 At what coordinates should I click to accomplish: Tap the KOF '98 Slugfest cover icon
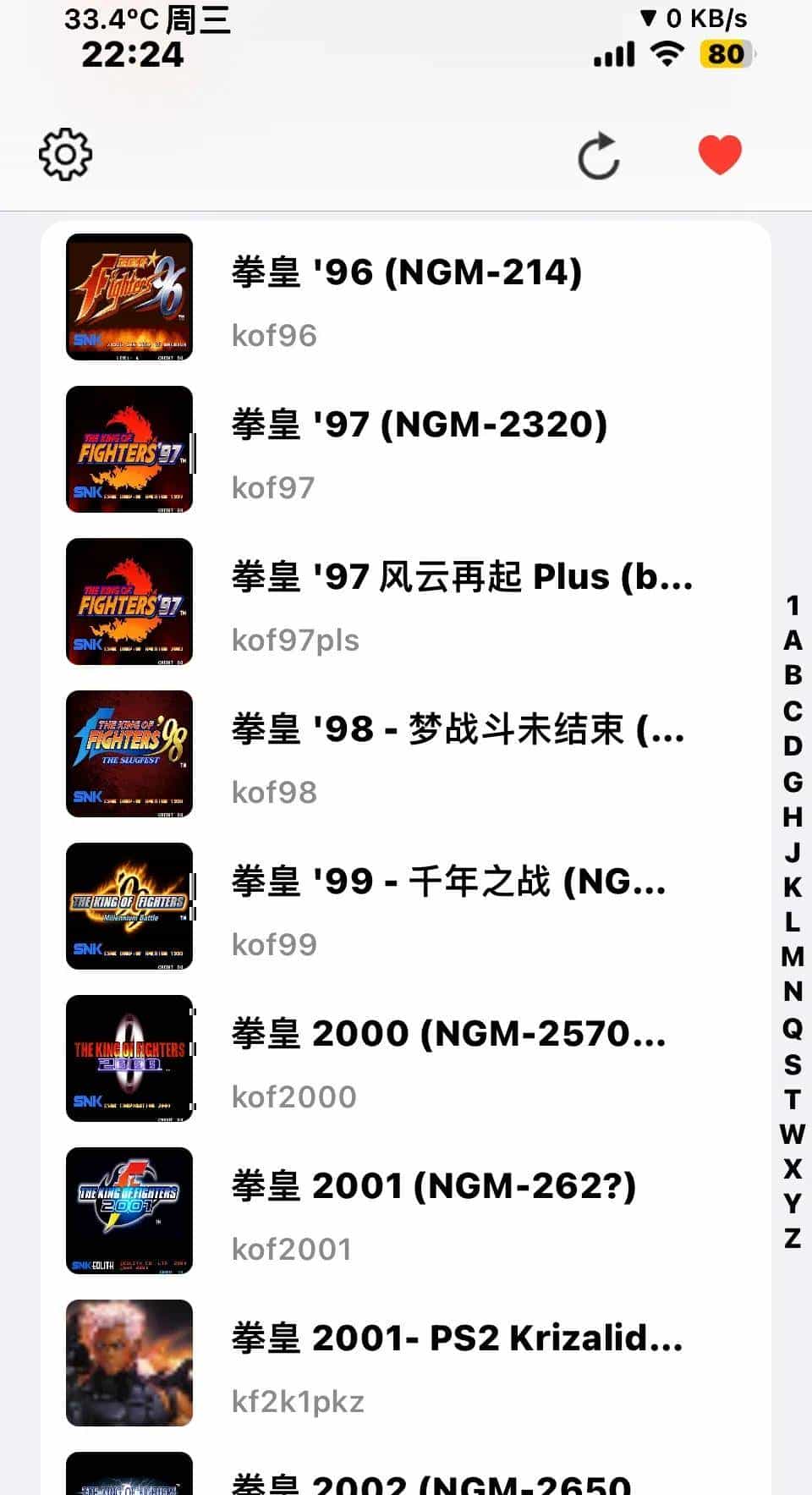click(128, 754)
